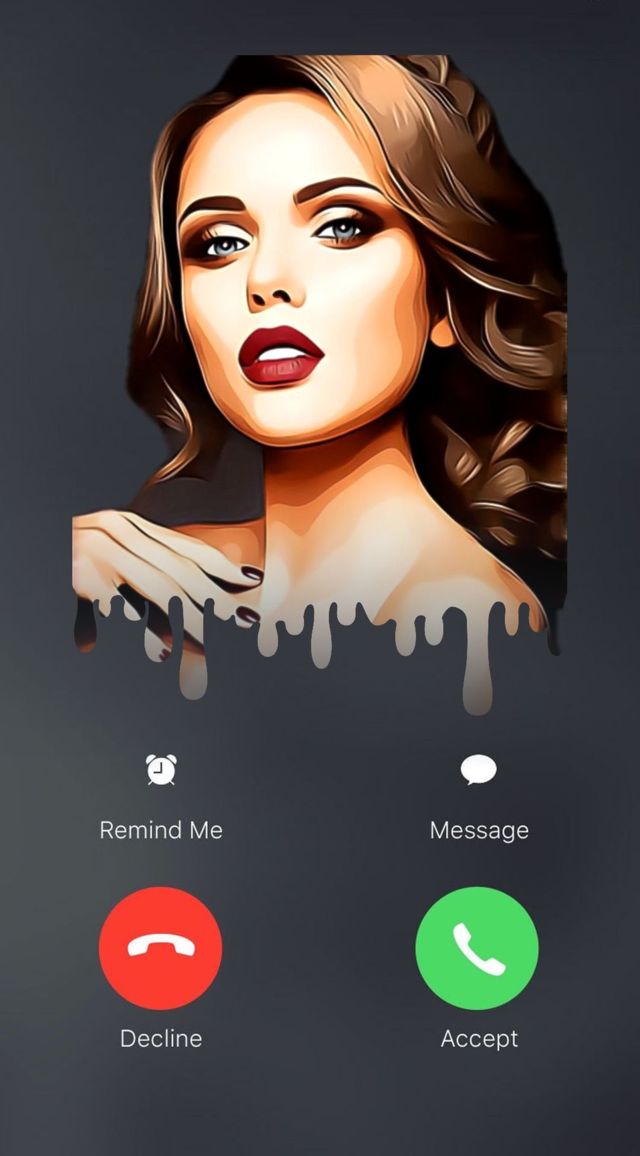Decline the incoming call
The image size is (640, 1156).
tap(161, 948)
